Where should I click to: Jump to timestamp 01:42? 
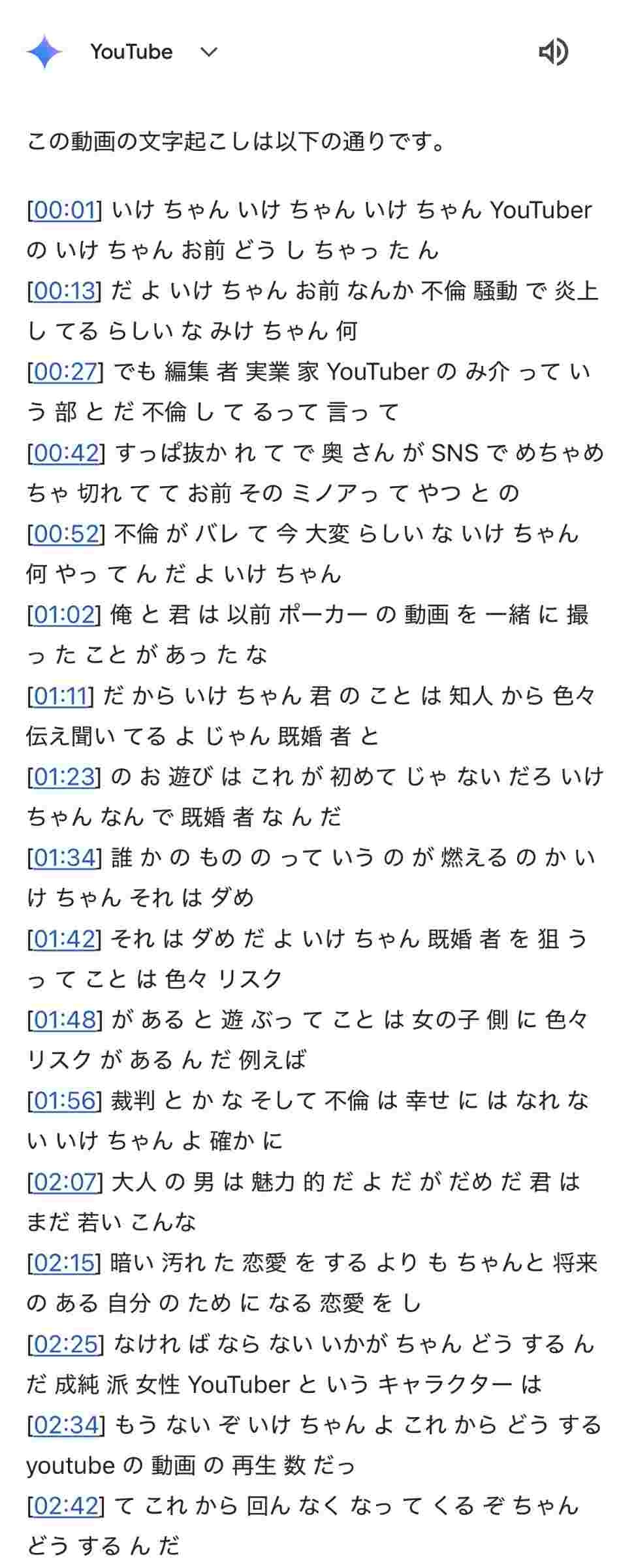(65, 939)
